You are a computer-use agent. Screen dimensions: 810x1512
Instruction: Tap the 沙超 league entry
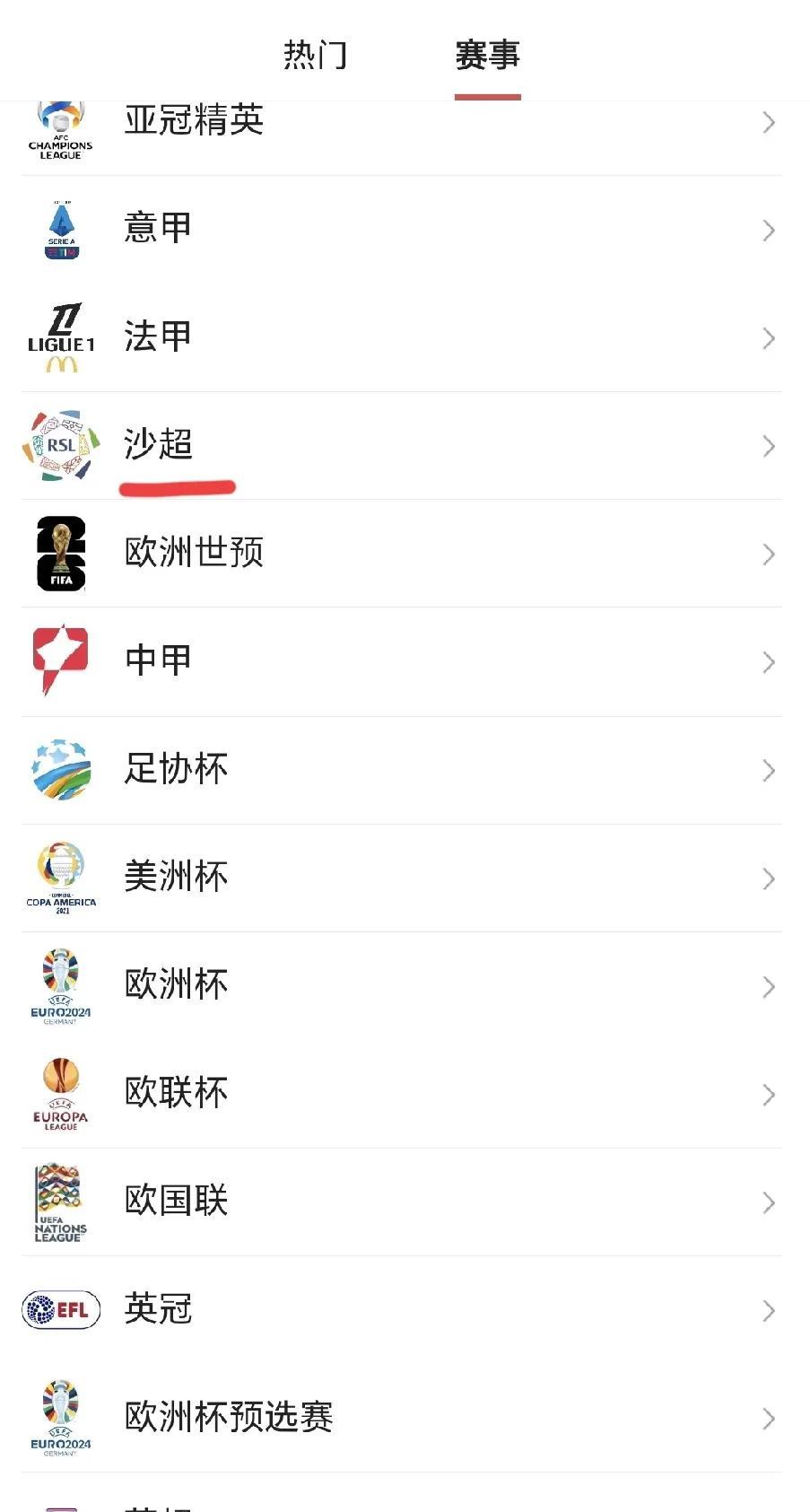point(402,446)
